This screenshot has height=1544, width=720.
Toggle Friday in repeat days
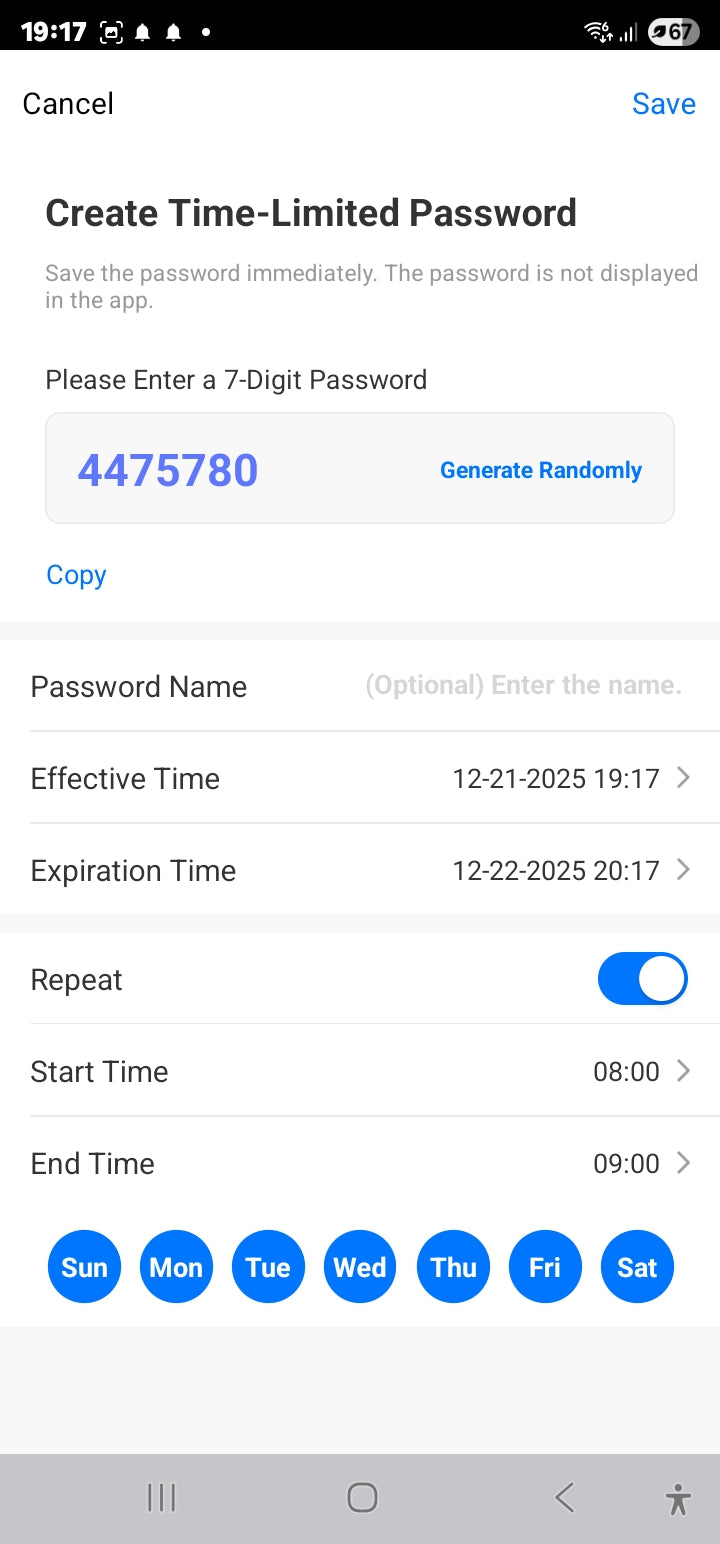click(x=545, y=1267)
